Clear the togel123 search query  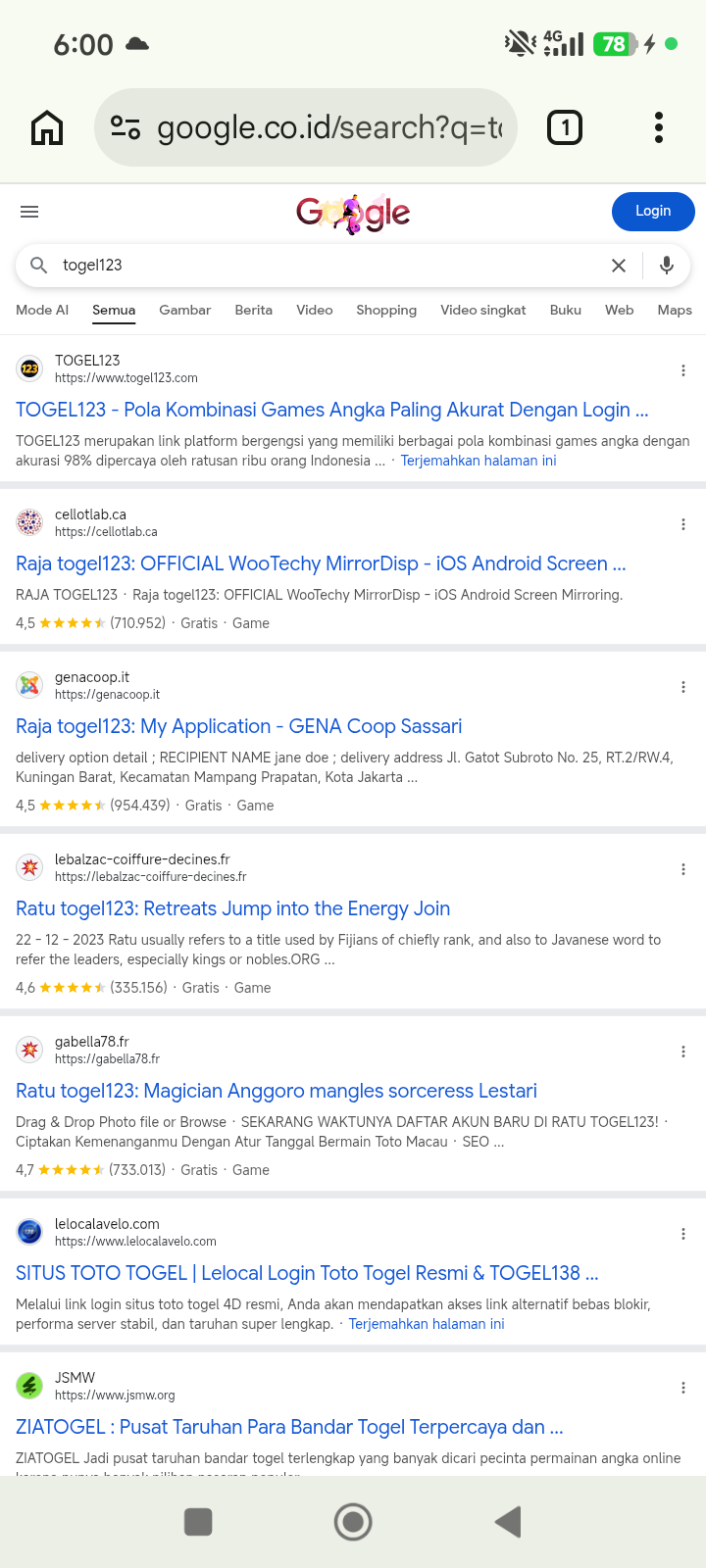(x=619, y=266)
